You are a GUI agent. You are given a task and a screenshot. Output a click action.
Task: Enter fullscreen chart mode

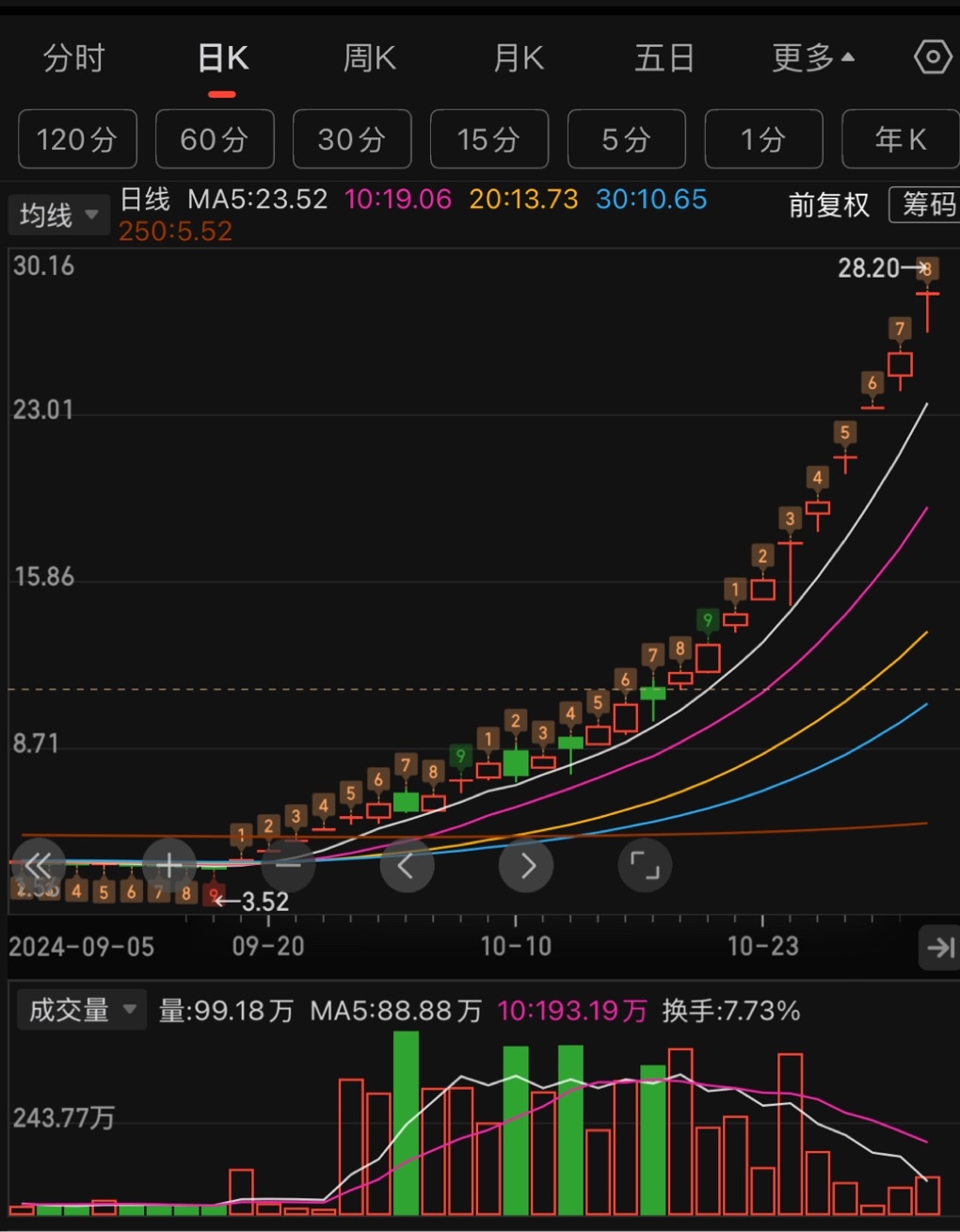click(x=645, y=865)
